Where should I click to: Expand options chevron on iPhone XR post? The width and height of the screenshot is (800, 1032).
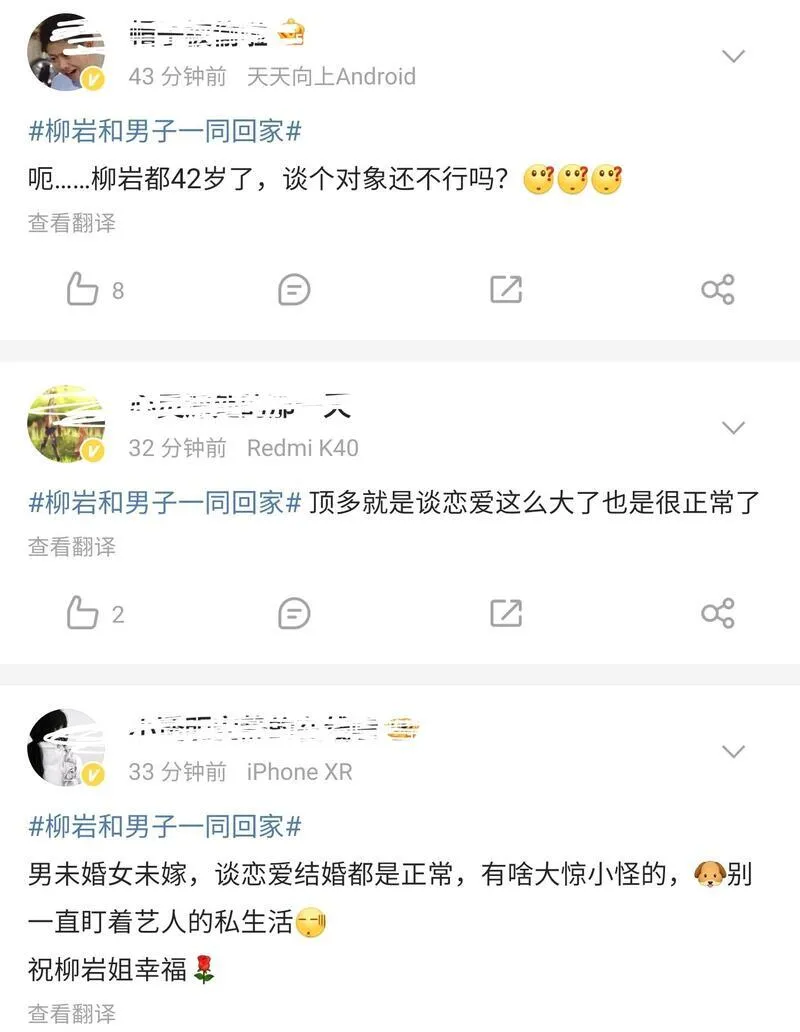734,751
